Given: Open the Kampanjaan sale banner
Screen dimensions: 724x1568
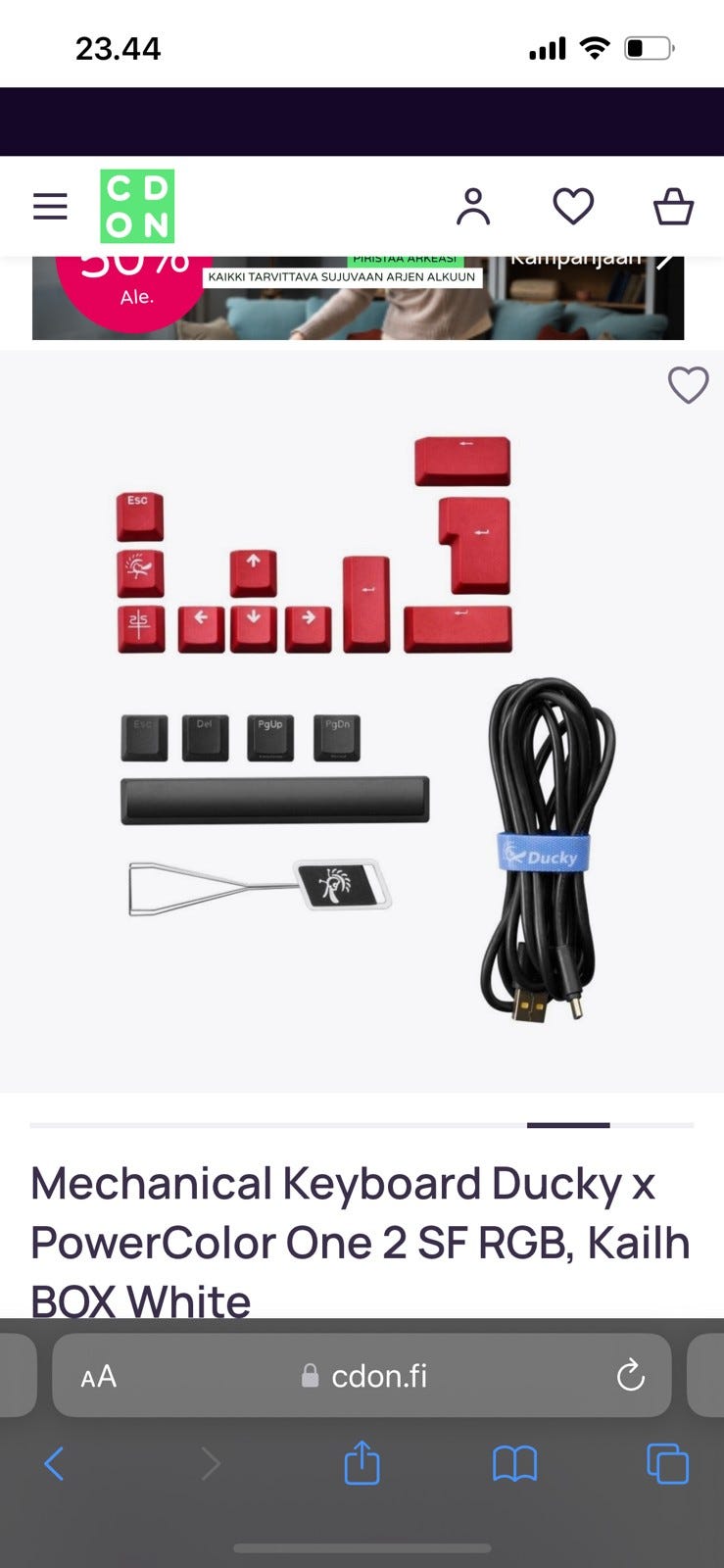Looking at the screenshot, I should click(358, 298).
